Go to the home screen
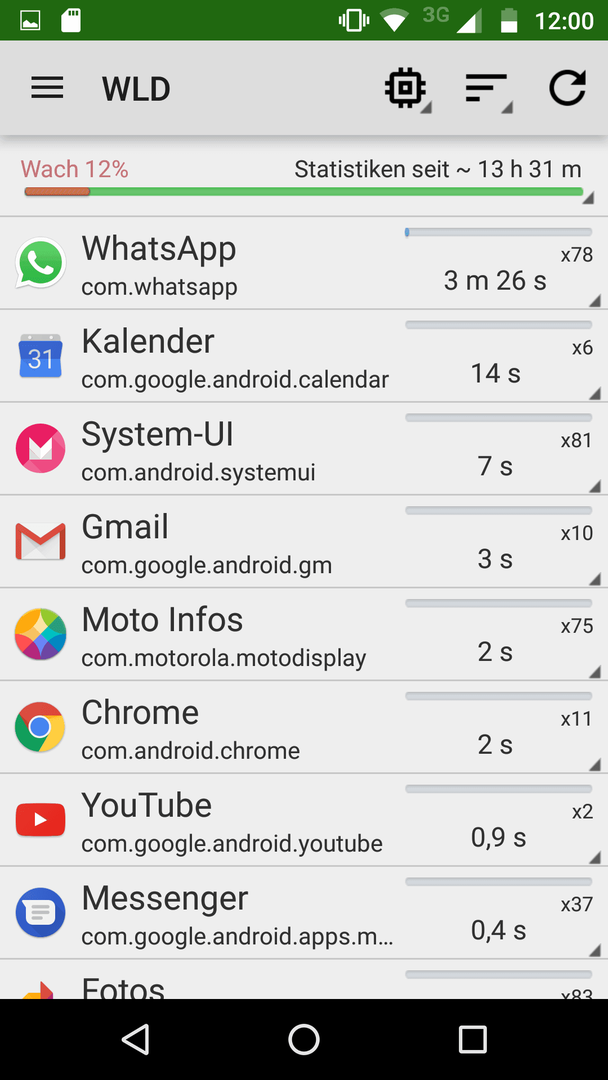 [x=304, y=1039]
